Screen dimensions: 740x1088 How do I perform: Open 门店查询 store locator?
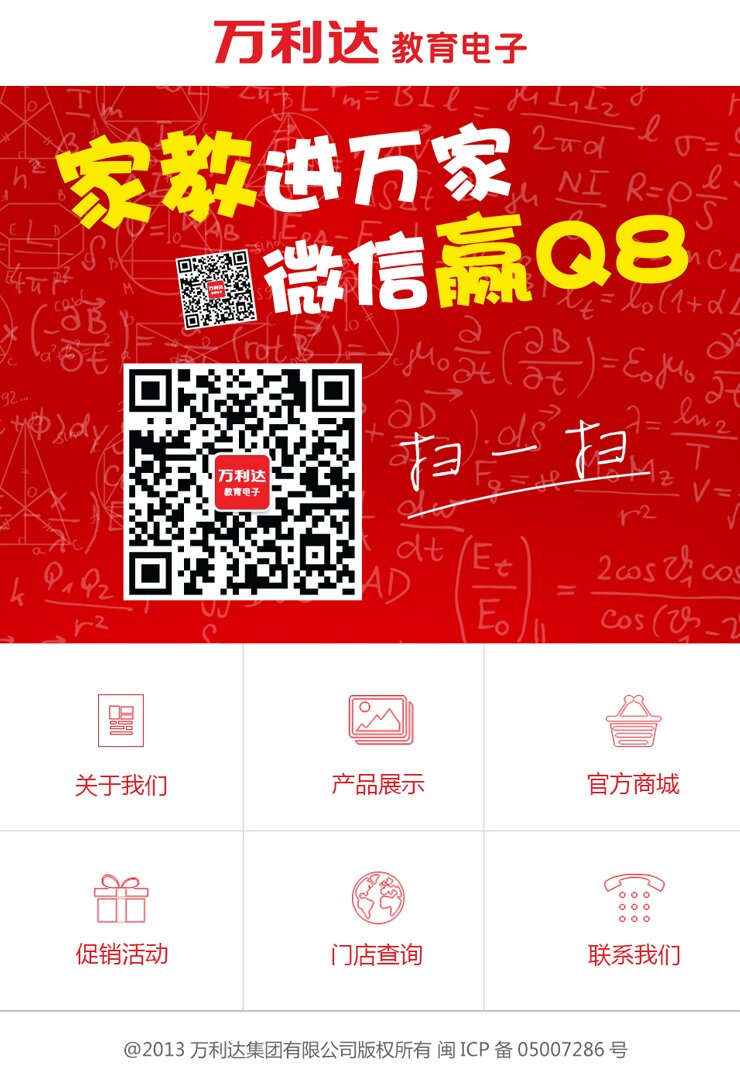(377, 922)
